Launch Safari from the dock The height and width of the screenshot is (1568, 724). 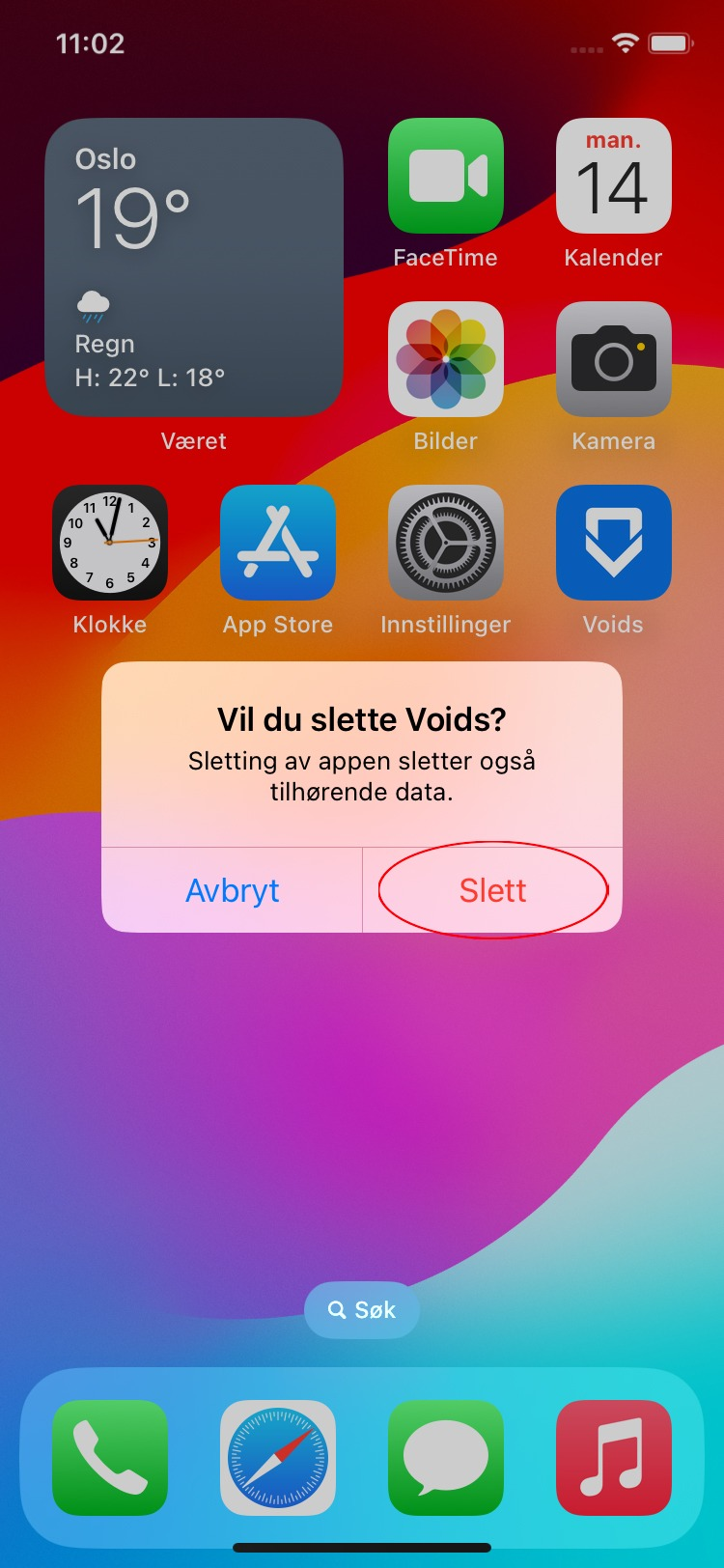pyautogui.click(x=278, y=1457)
